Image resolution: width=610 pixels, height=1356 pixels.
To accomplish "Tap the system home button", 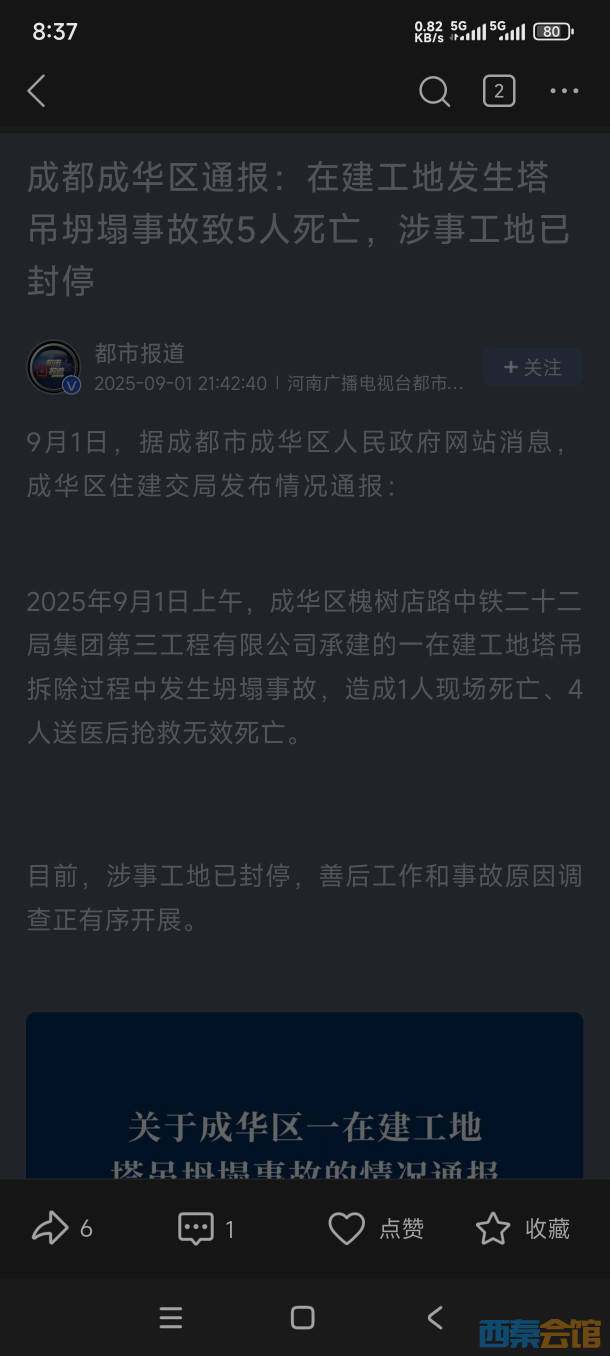I will tap(302, 1317).
